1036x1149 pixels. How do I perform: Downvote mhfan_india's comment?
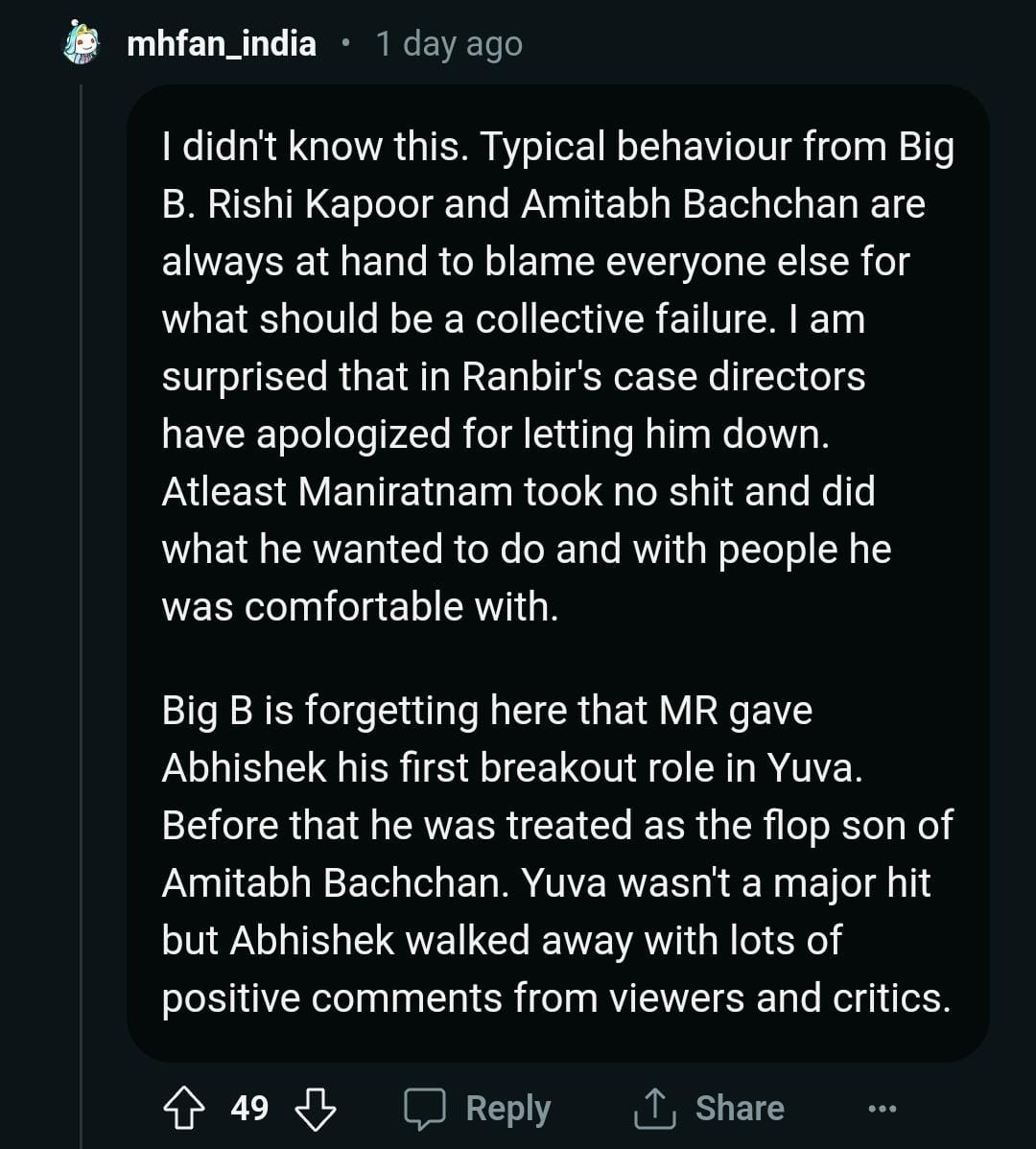(315, 1109)
